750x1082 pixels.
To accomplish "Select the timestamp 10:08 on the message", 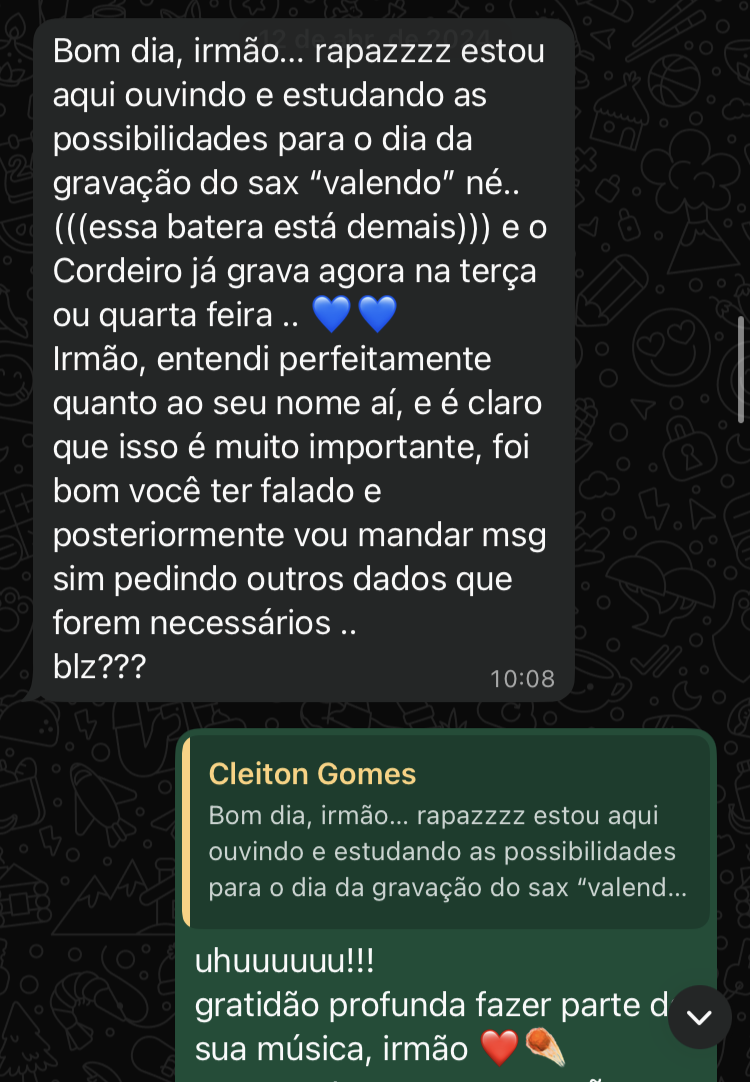I will pyautogui.click(x=524, y=676).
